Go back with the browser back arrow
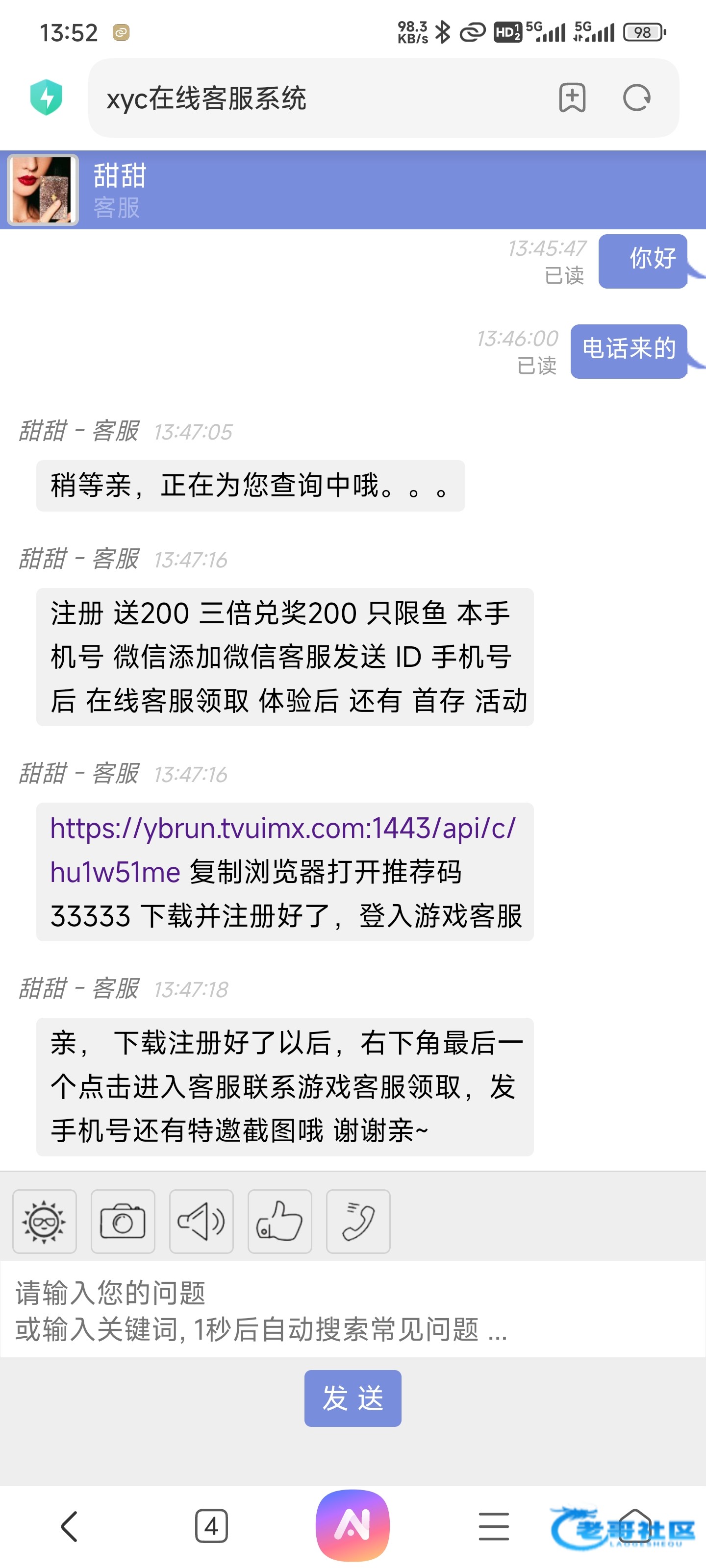 70,1526
